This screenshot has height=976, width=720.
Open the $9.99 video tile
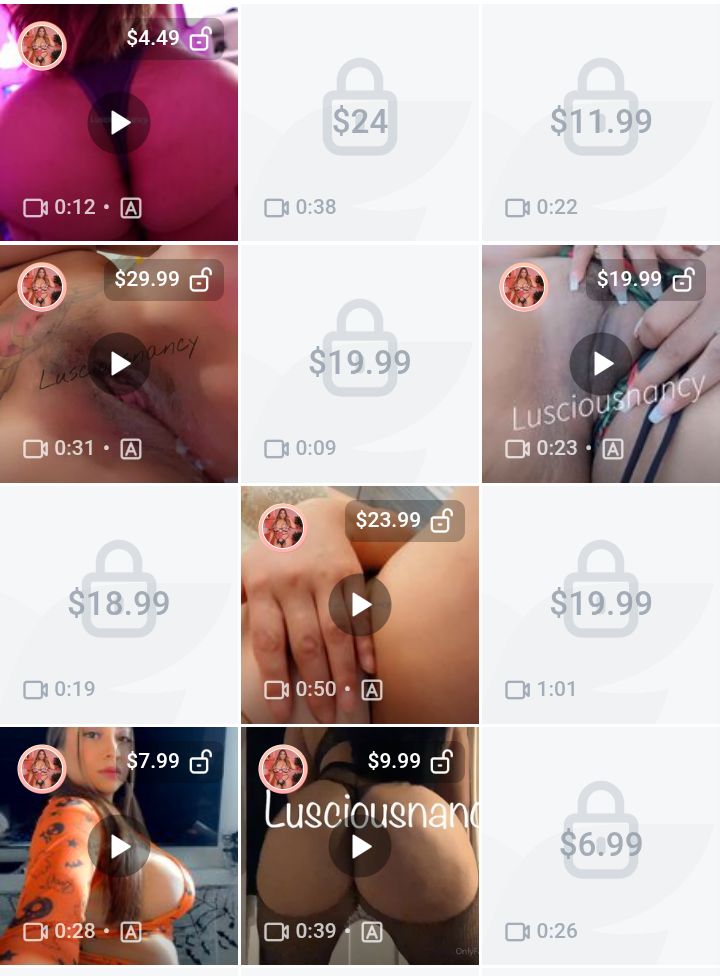(x=360, y=846)
